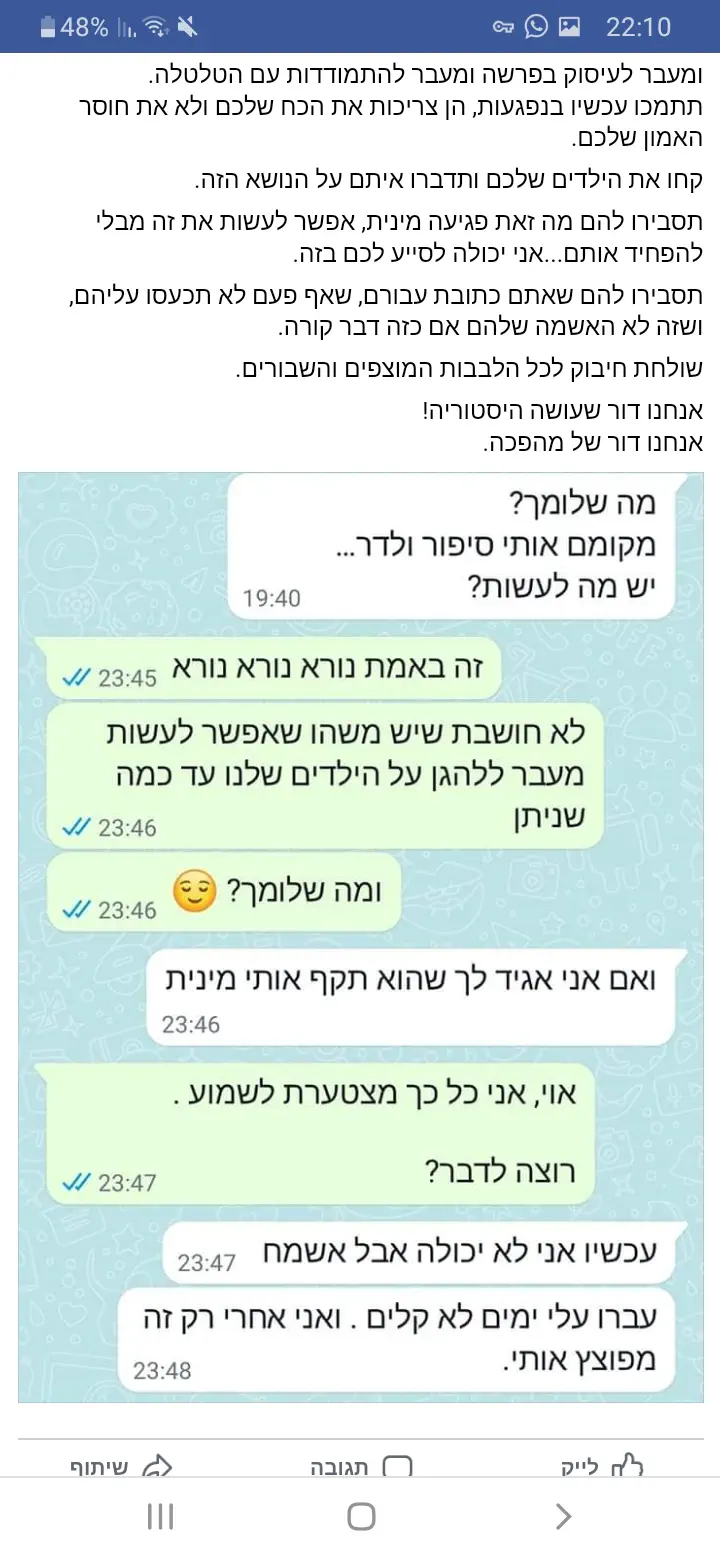The height and width of the screenshot is (1560, 720).
Task: Tap the system home button
Action: [x=361, y=1516]
